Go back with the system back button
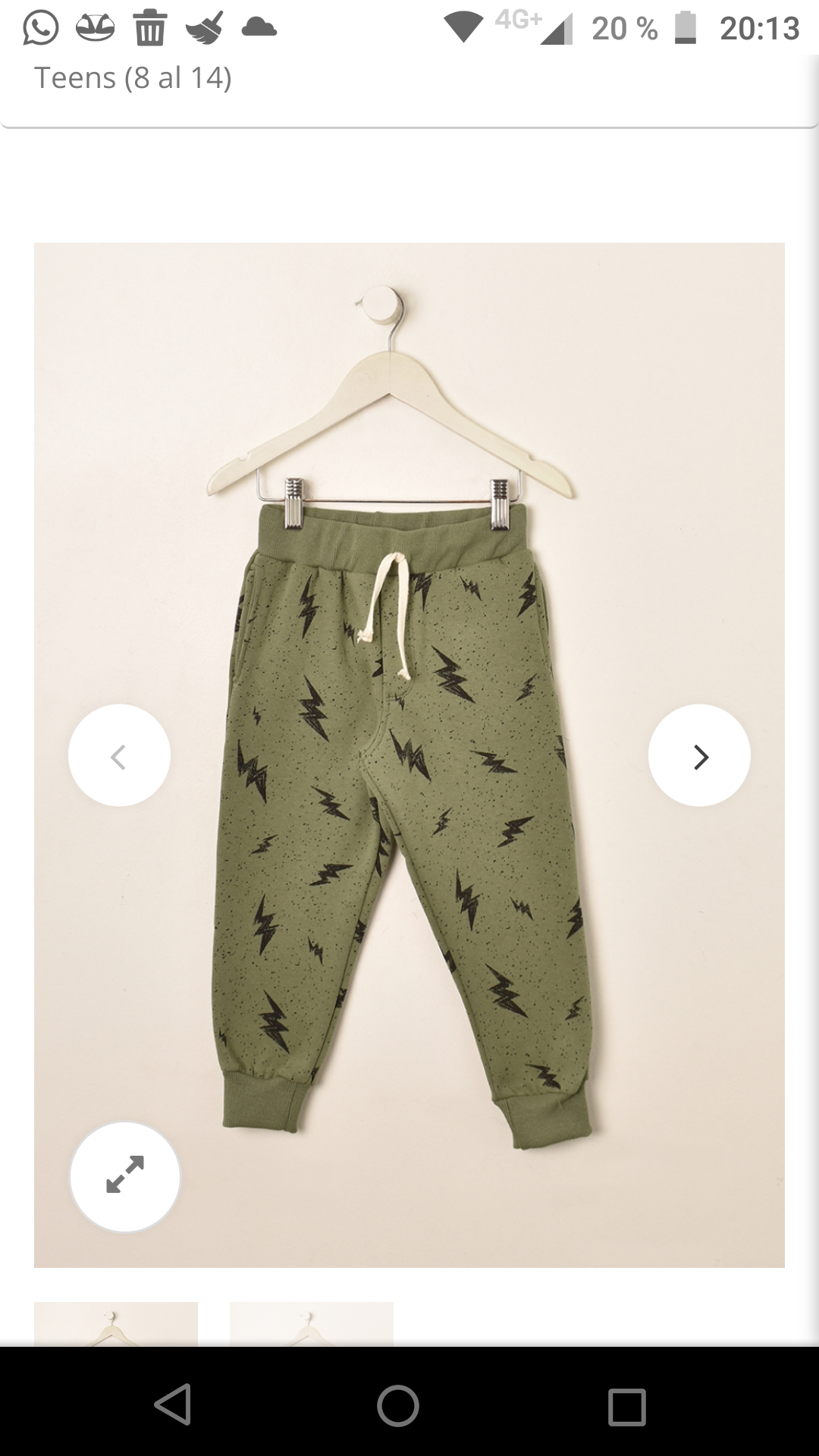Viewport: 819px width, 1456px height. point(173,1405)
